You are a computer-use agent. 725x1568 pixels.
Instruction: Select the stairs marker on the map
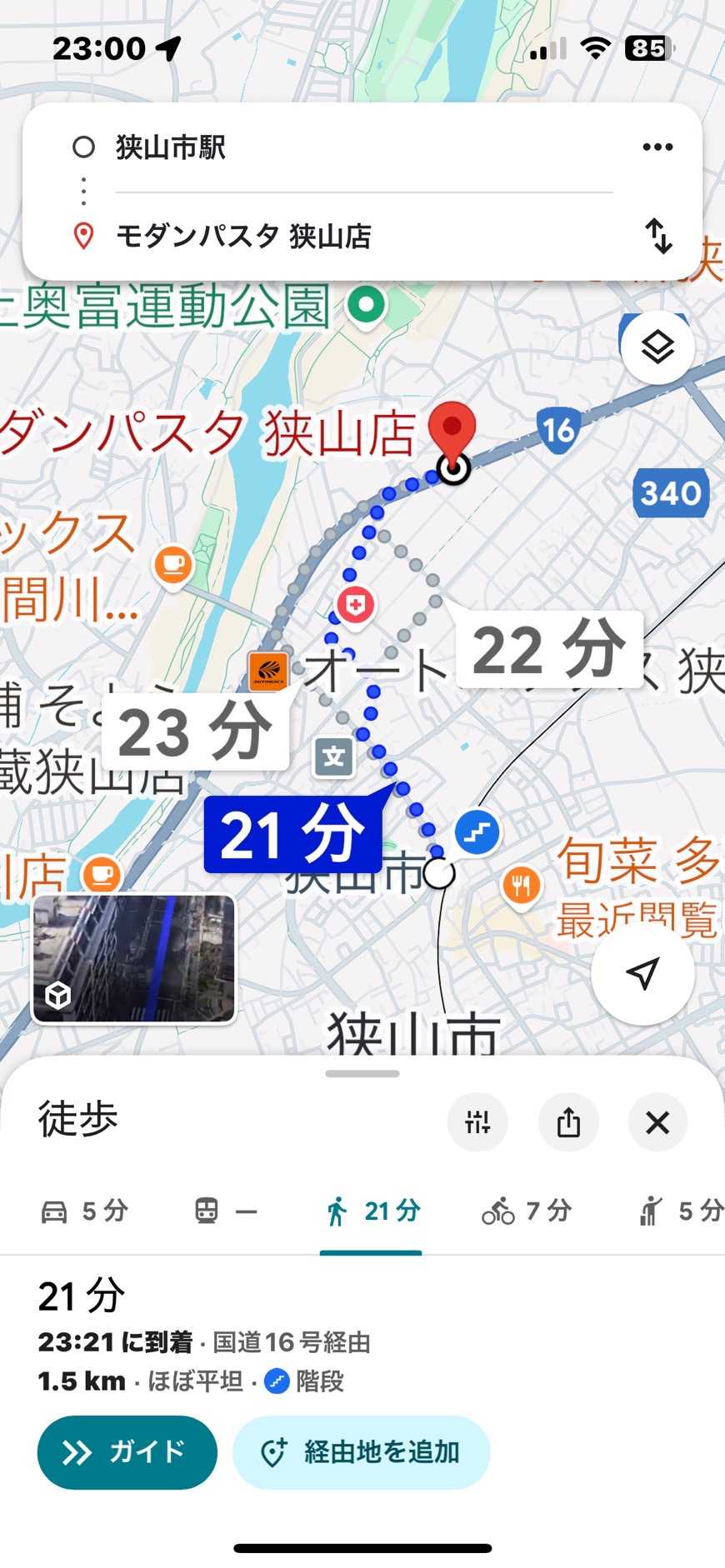pos(477,832)
